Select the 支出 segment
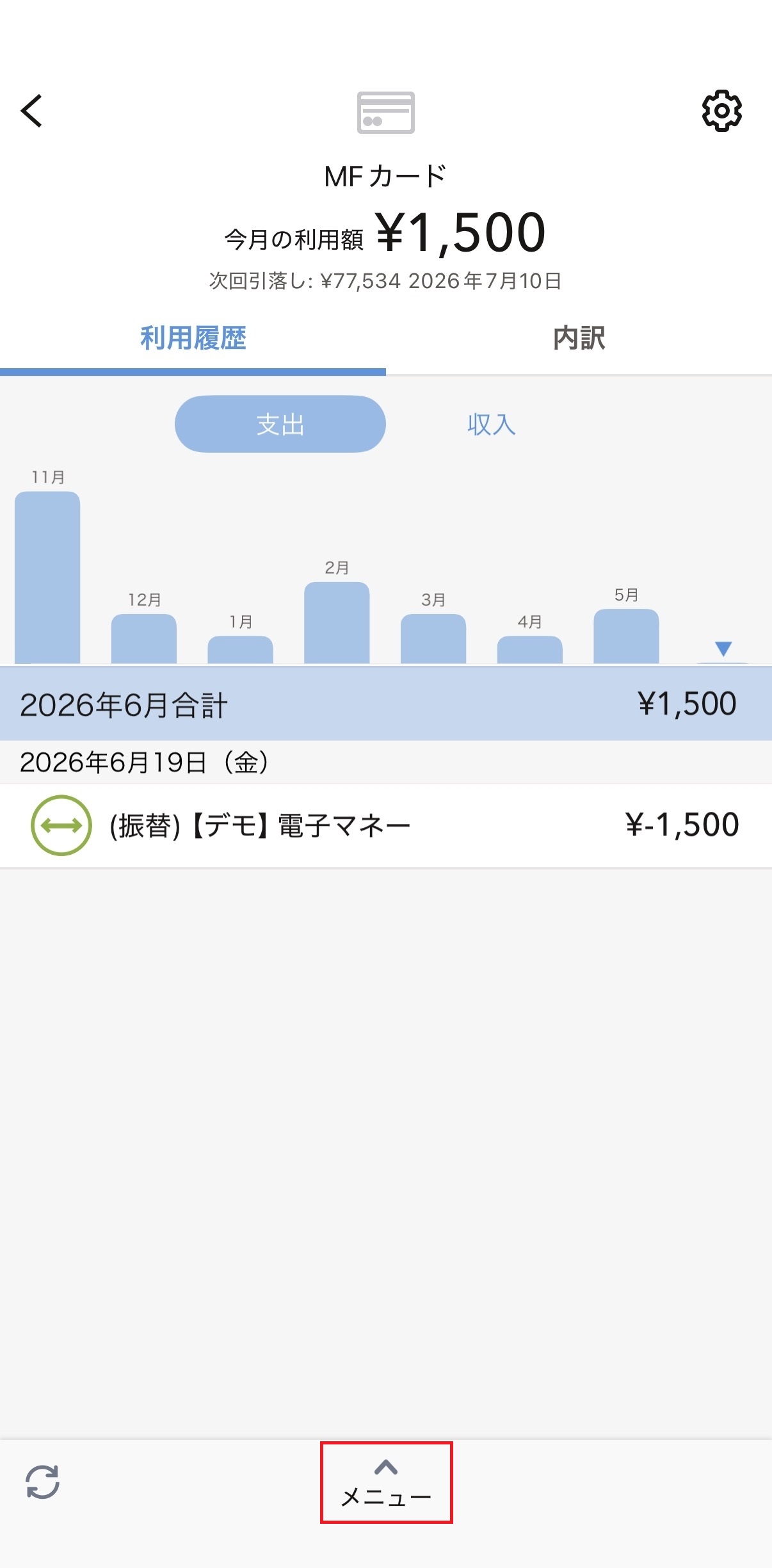The height and width of the screenshot is (1568, 772). (x=280, y=424)
